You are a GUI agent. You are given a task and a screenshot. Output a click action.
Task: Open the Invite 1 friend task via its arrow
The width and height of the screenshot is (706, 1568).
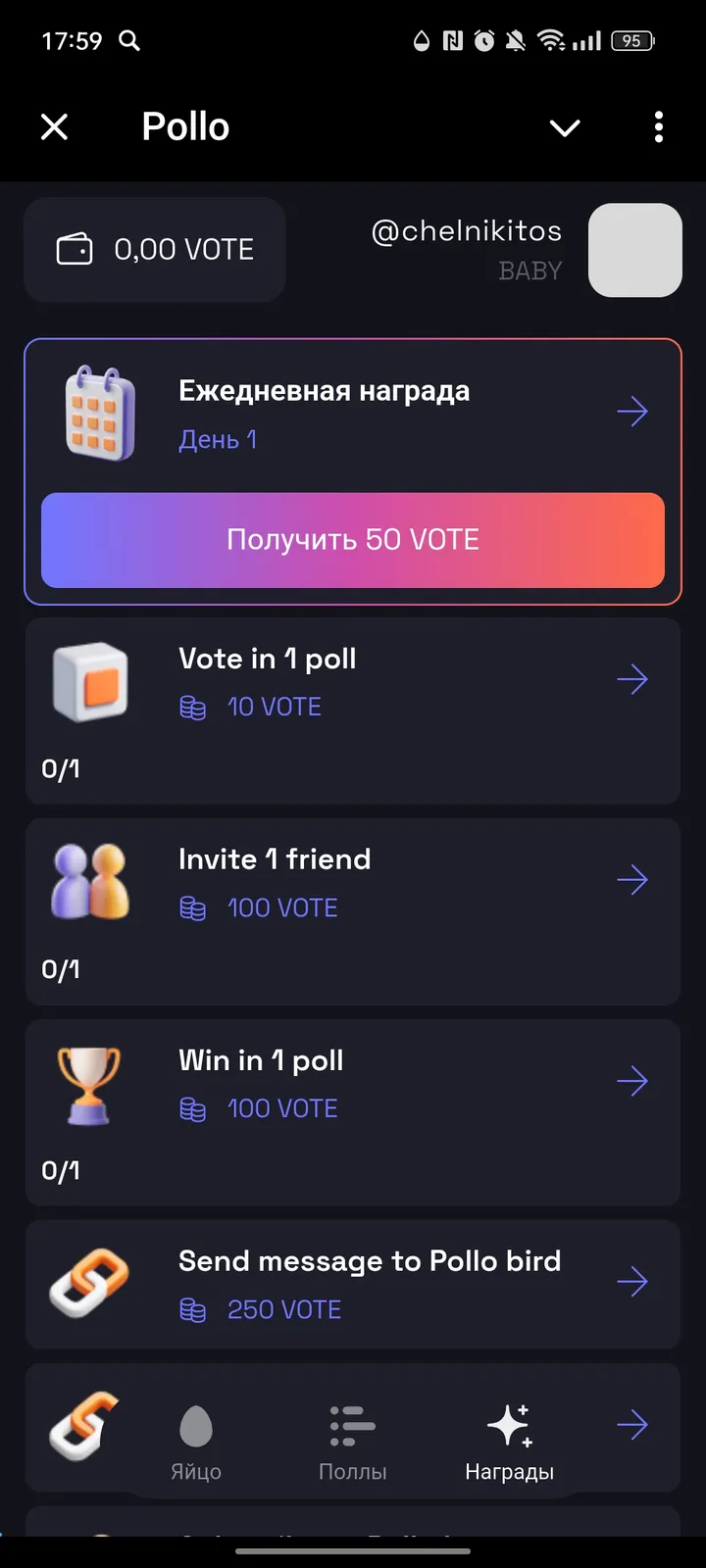click(x=632, y=879)
